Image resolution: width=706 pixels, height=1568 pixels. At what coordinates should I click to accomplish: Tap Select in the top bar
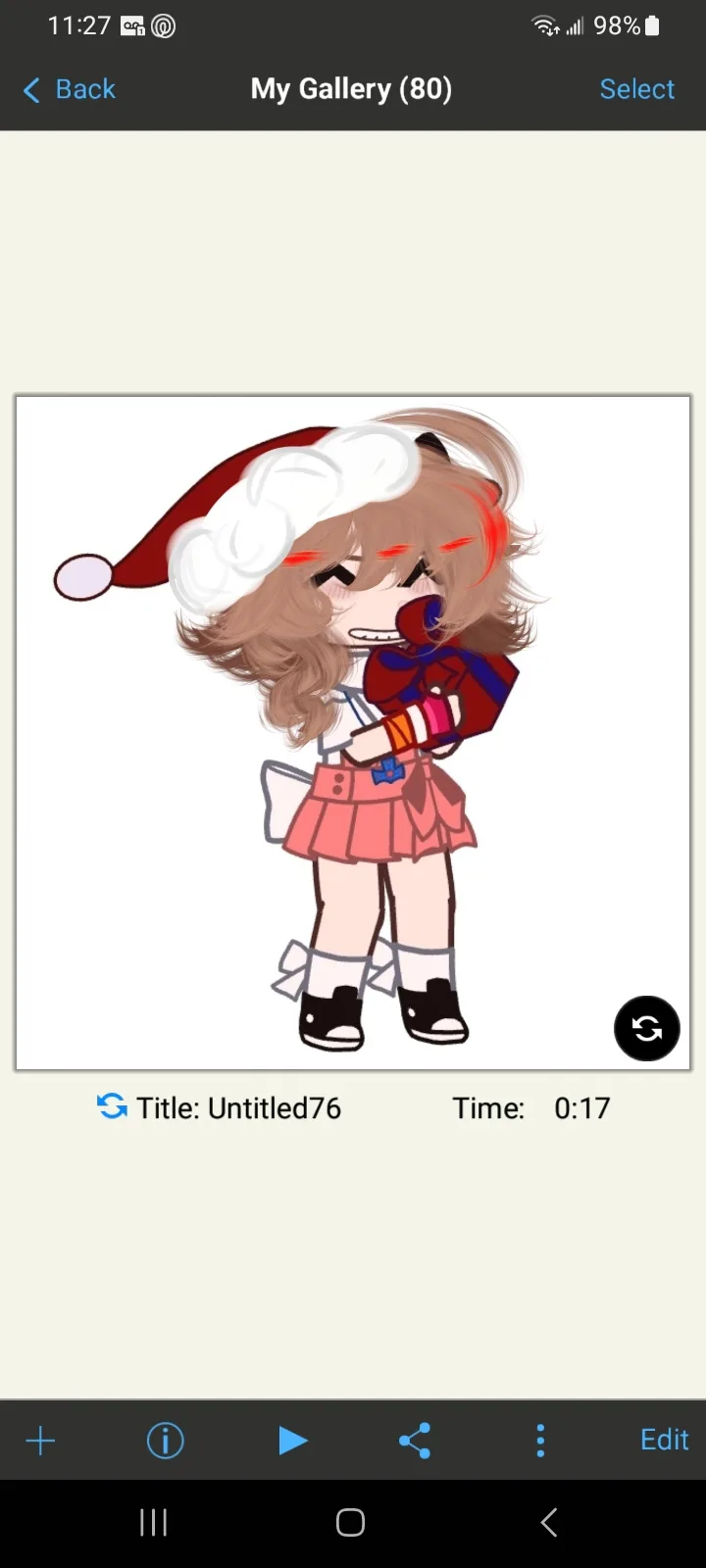pyautogui.click(x=636, y=89)
